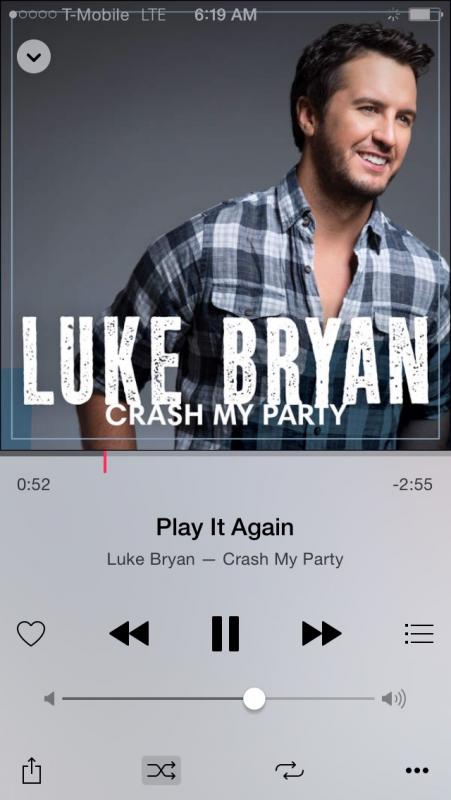
Task: Toggle the repeat option
Action: click(x=289, y=770)
